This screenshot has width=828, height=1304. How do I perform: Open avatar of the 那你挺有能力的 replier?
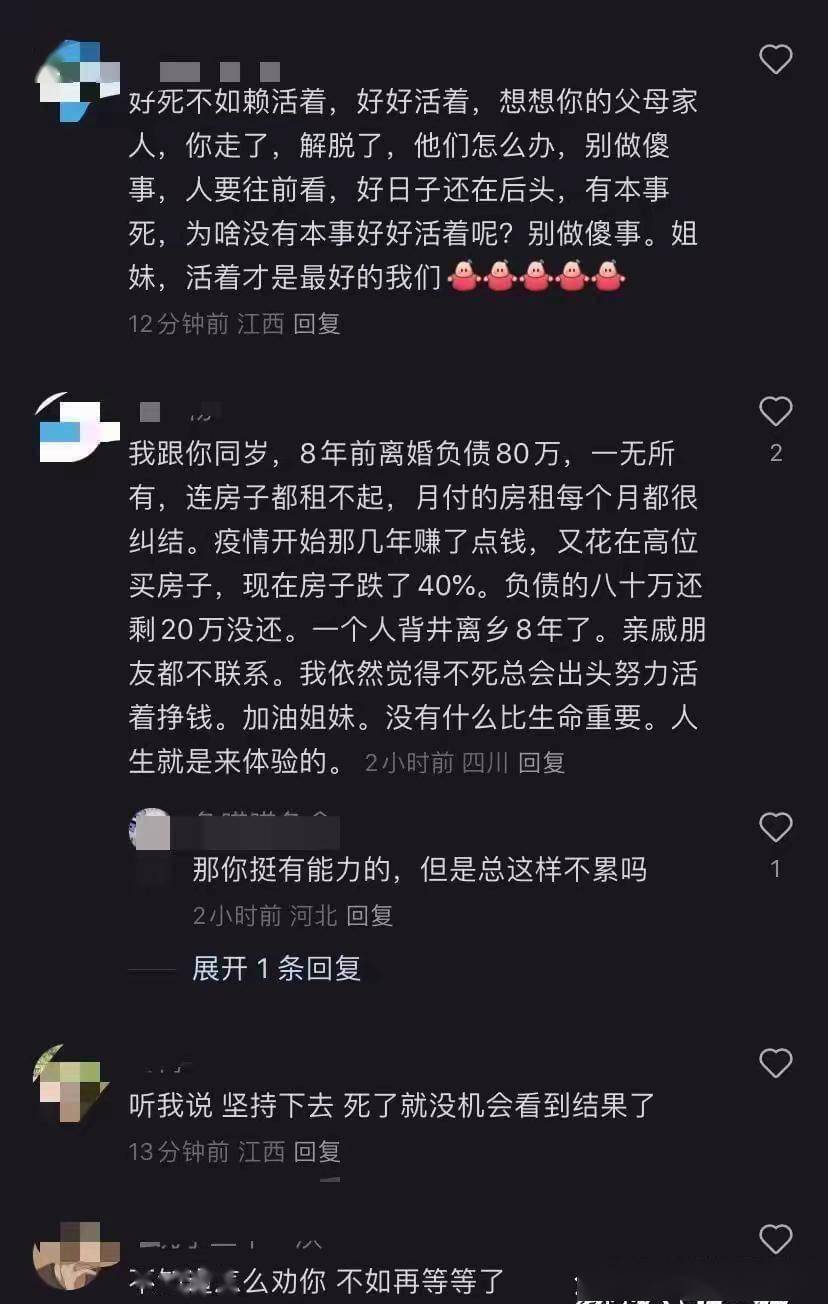click(x=151, y=830)
